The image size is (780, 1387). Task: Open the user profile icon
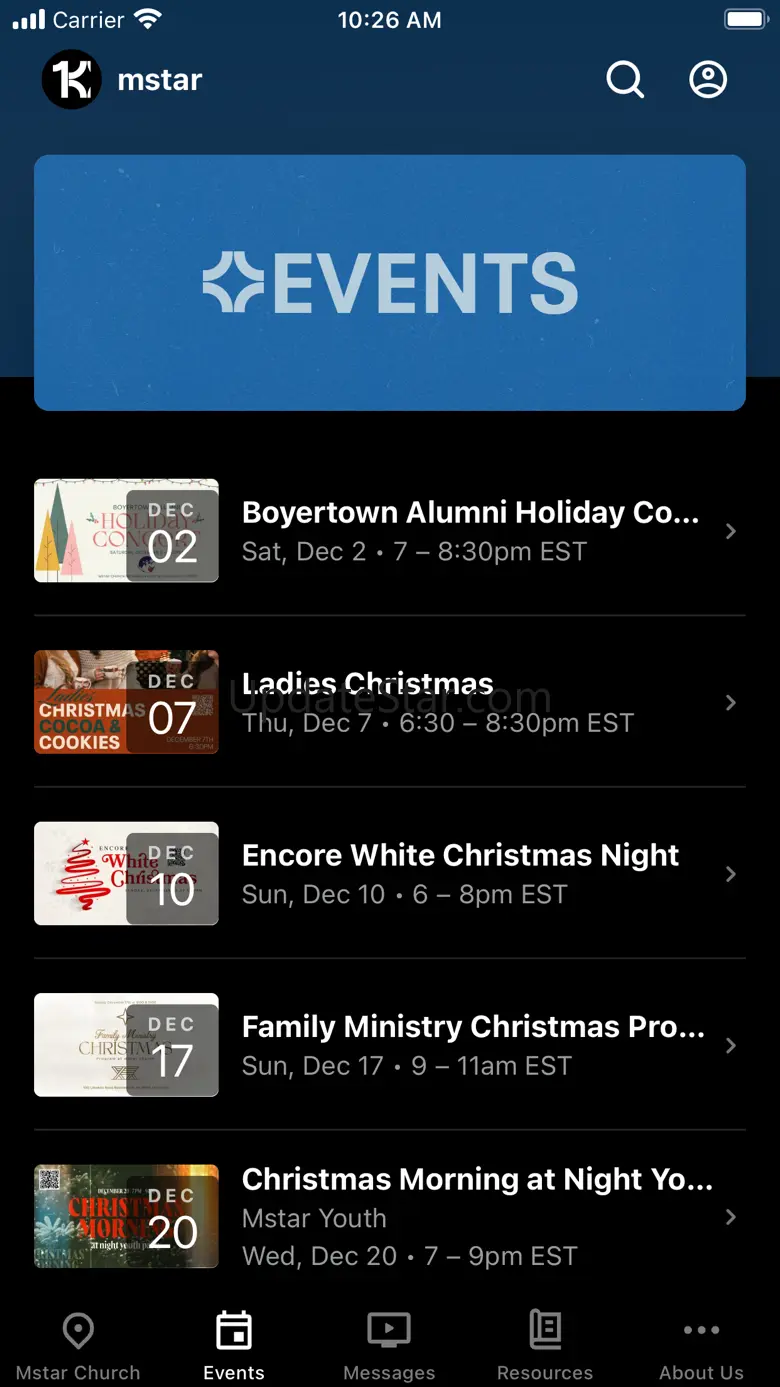coord(708,80)
